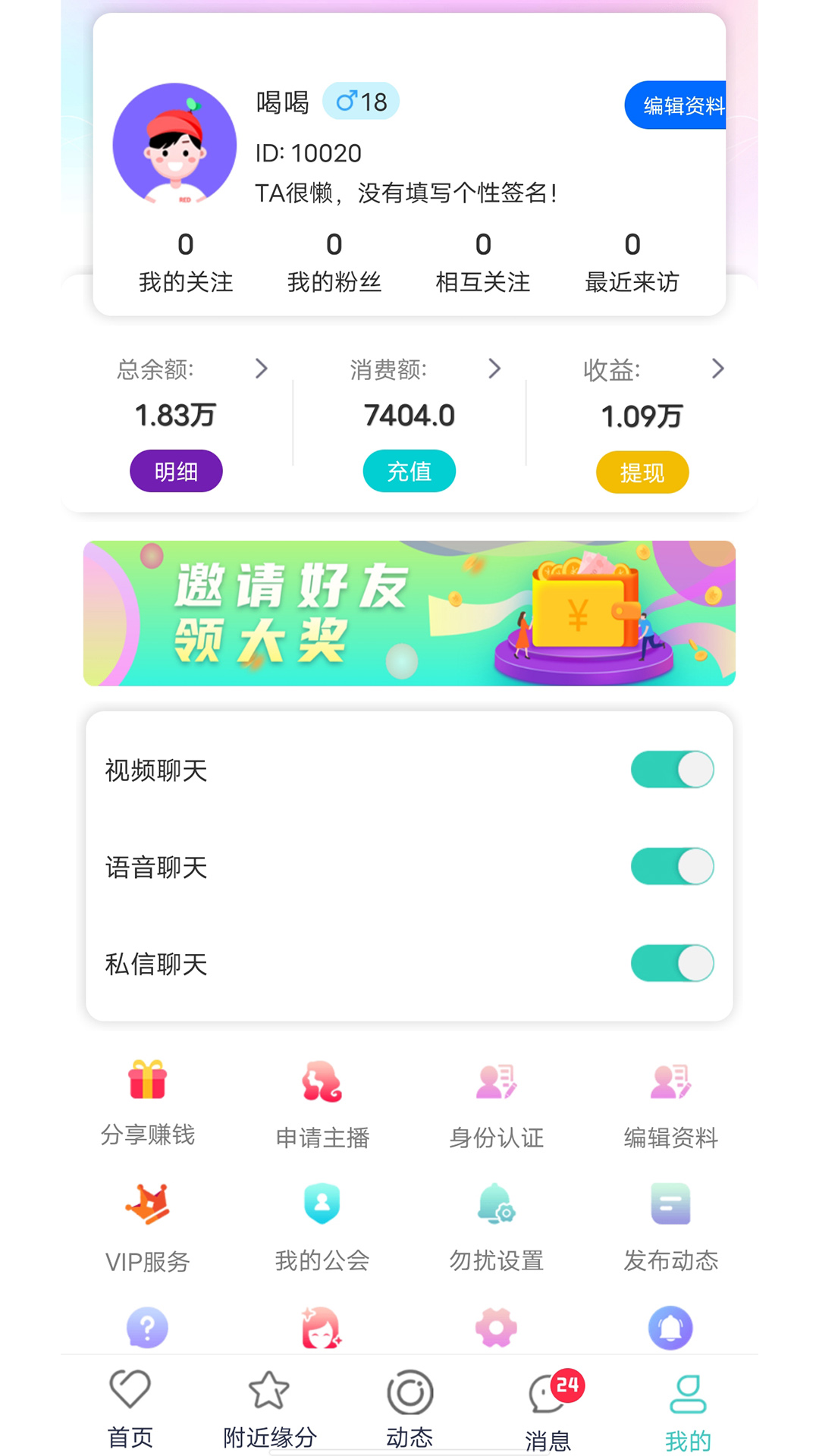View 我的粉丝 list
The image size is (819, 1456).
(x=334, y=263)
